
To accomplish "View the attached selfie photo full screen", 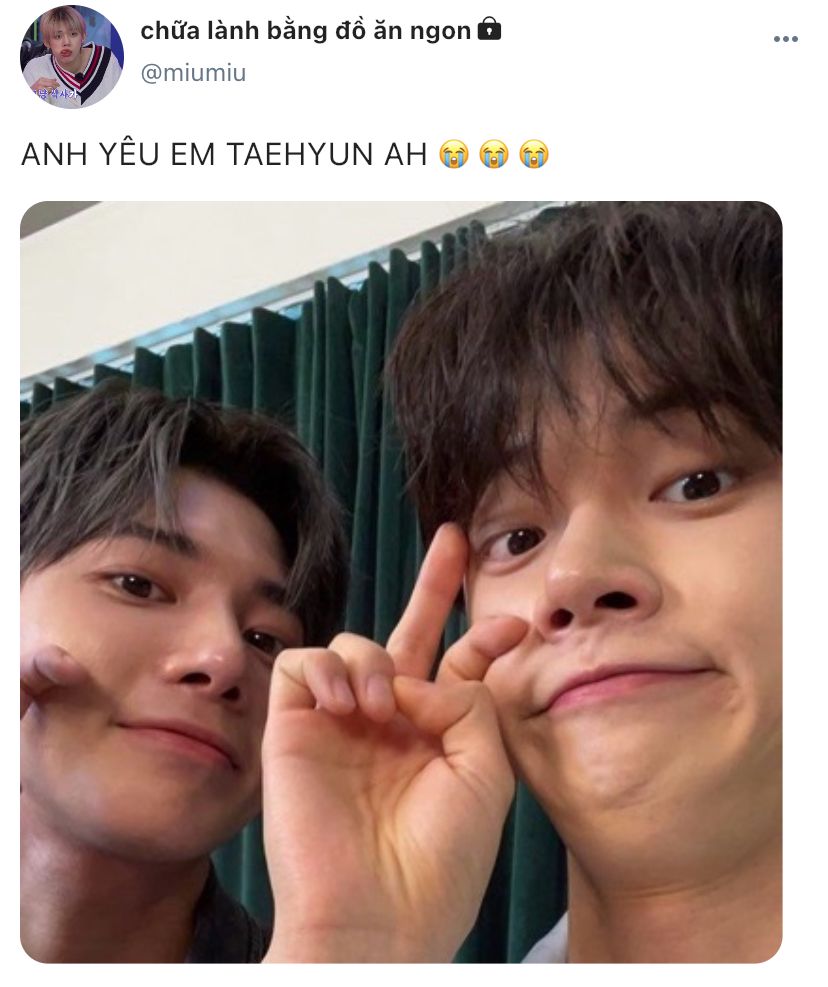I will pyautogui.click(x=401, y=581).
